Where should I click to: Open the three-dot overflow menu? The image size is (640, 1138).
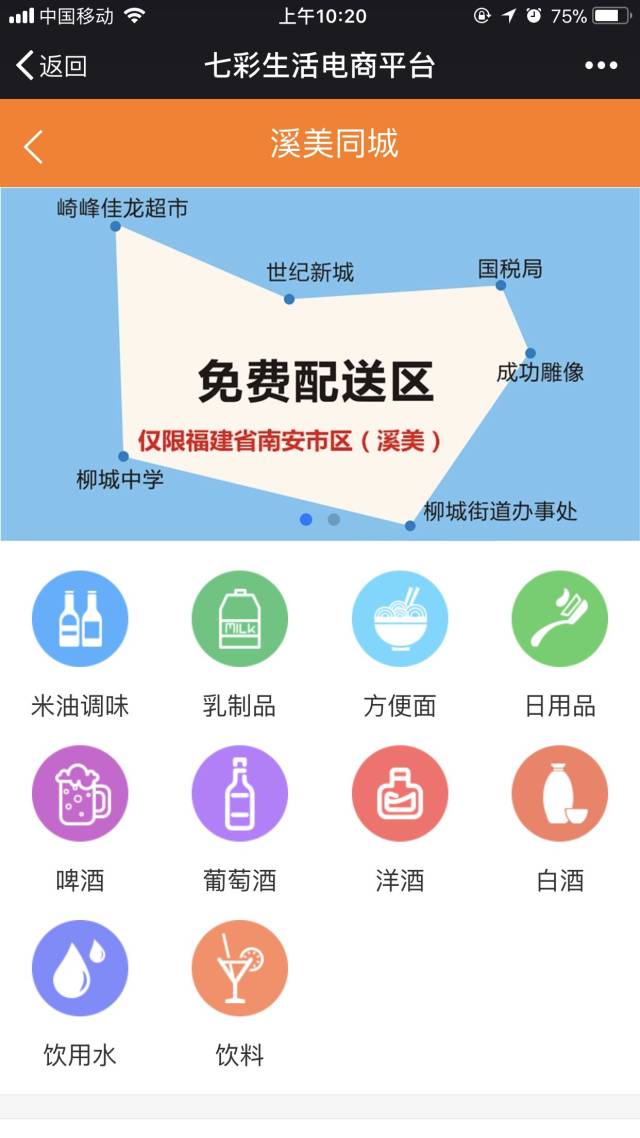coord(600,66)
